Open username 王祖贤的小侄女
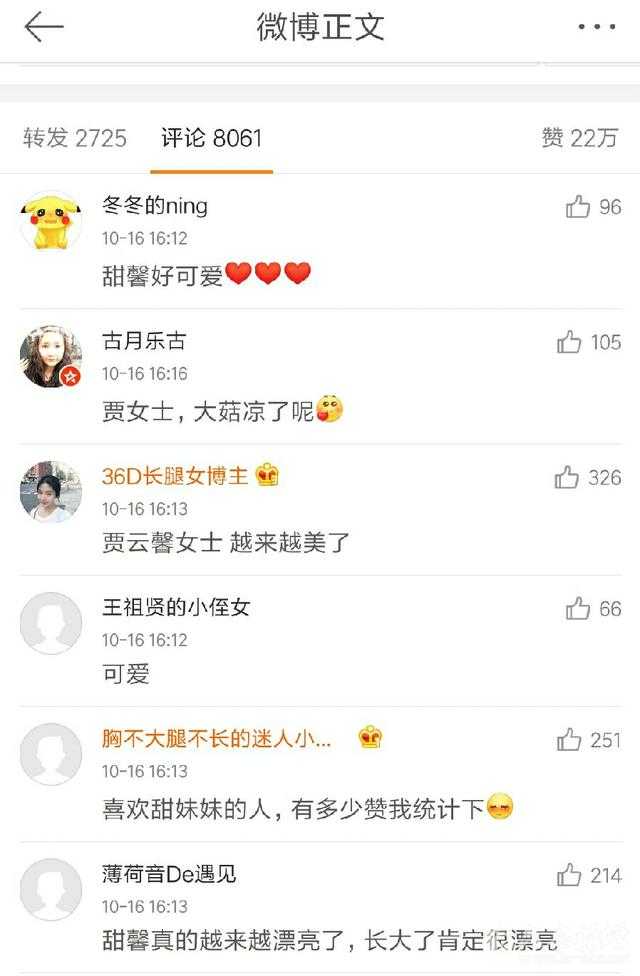The image size is (640, 976). (x=176, y=607)
